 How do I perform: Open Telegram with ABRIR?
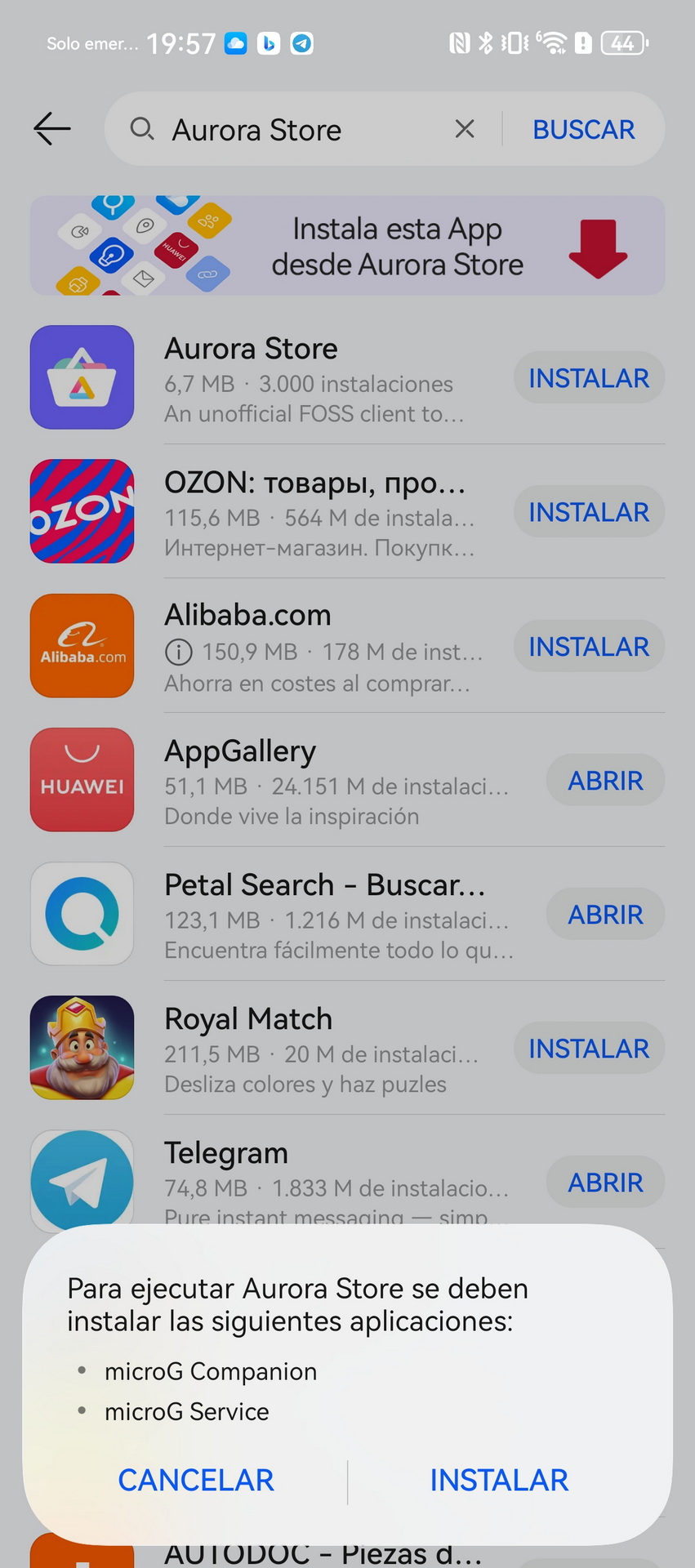(605, 1182)
